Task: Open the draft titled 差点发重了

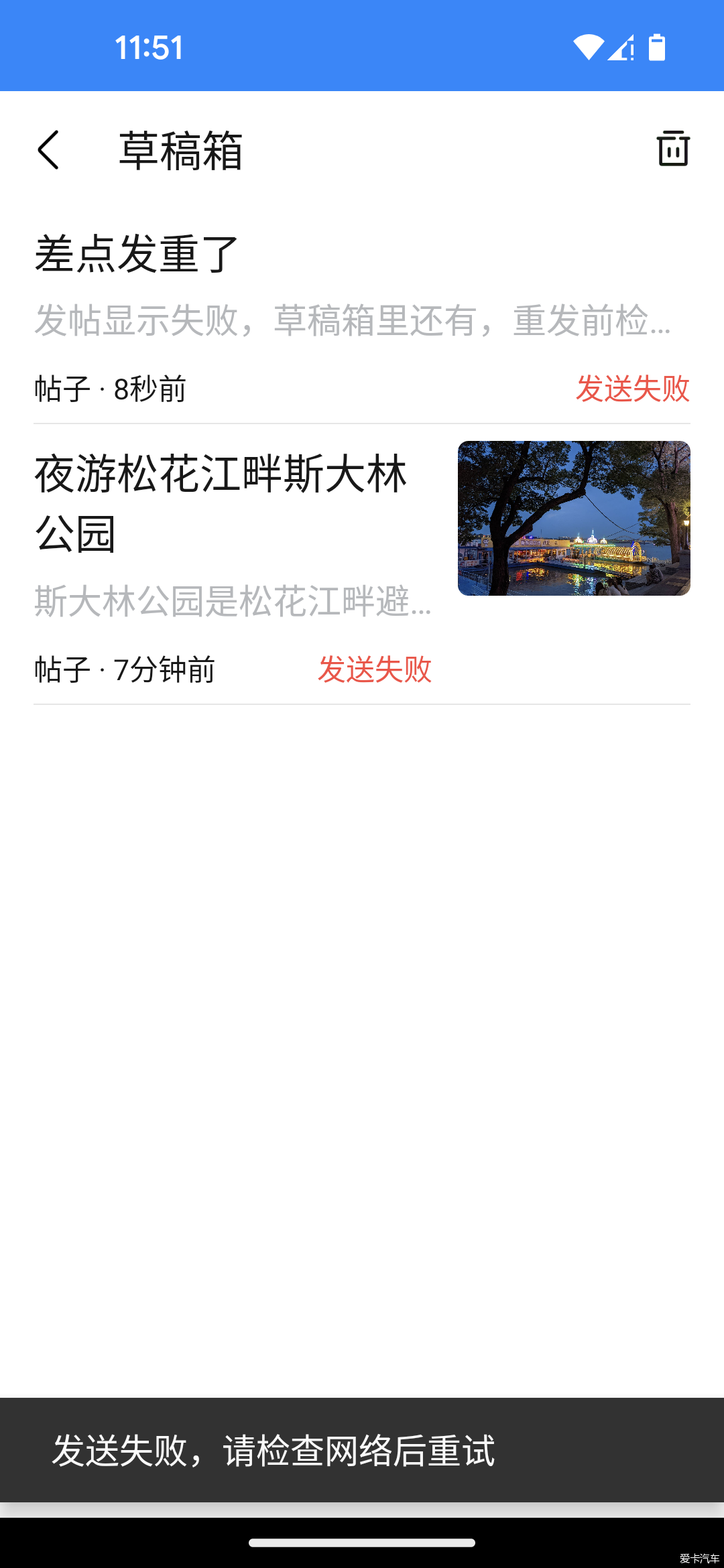Action: coord(137,255)
